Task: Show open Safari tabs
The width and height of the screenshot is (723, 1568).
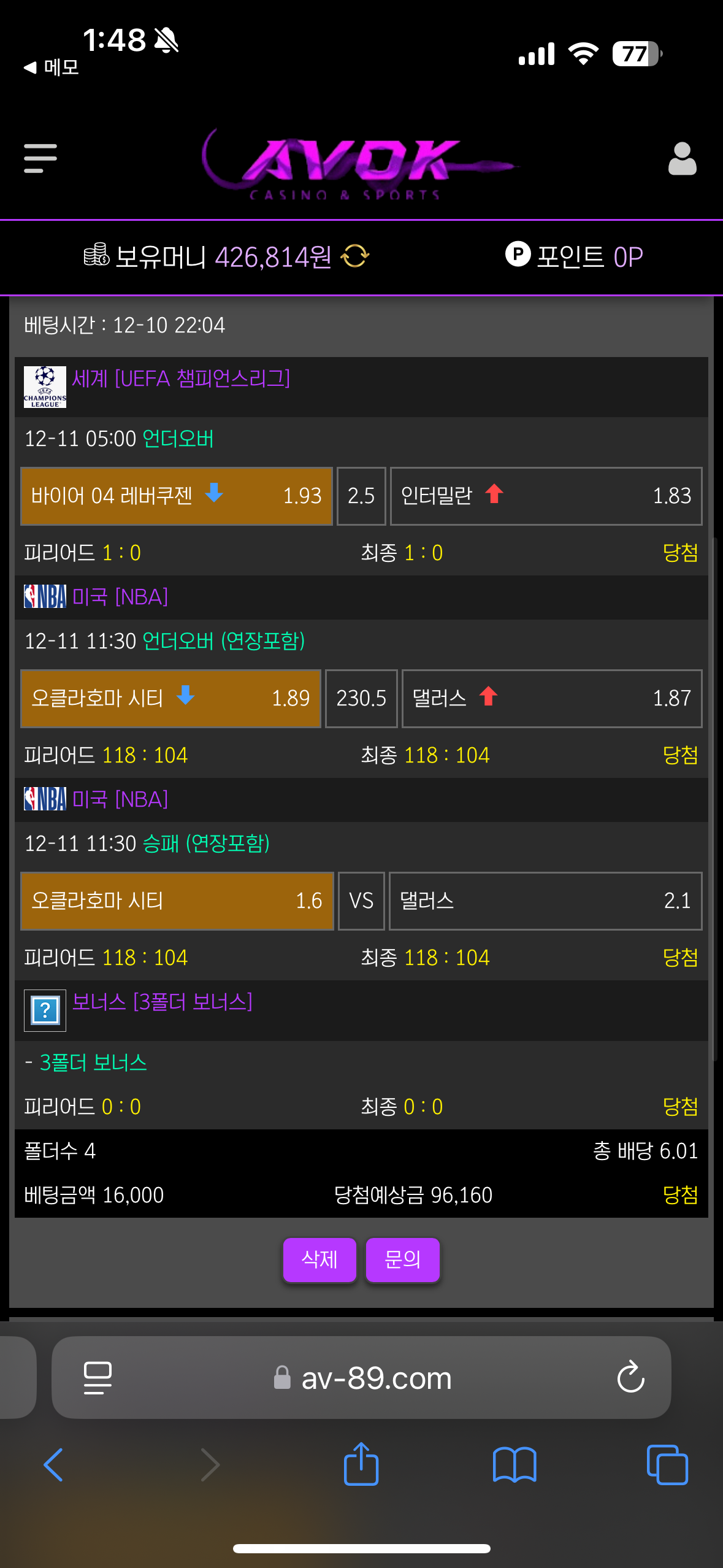Action: [667, 1465]
